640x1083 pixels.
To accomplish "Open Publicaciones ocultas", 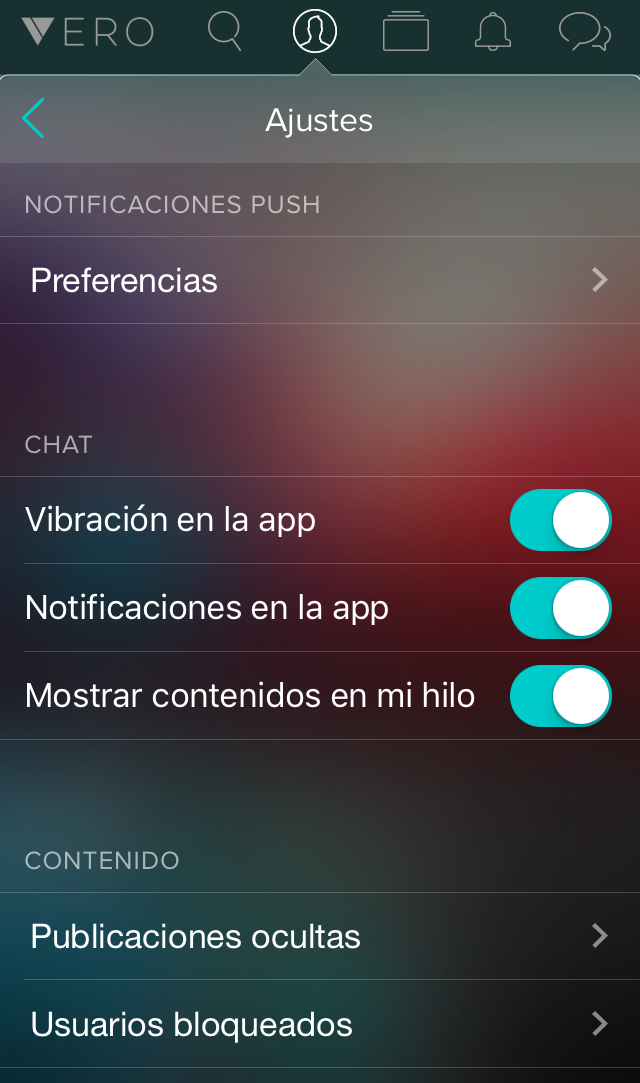I will 320,936.
